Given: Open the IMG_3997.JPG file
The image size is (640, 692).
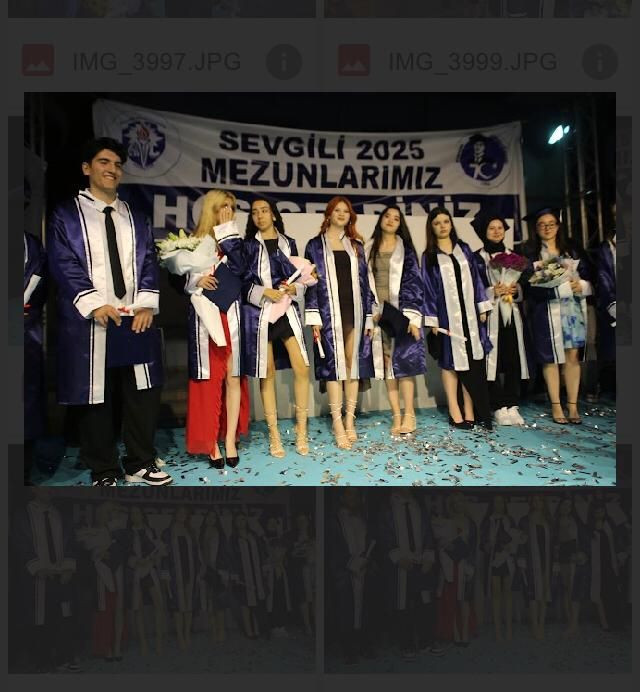Looking at the screenshot, I should coord(156,62).
